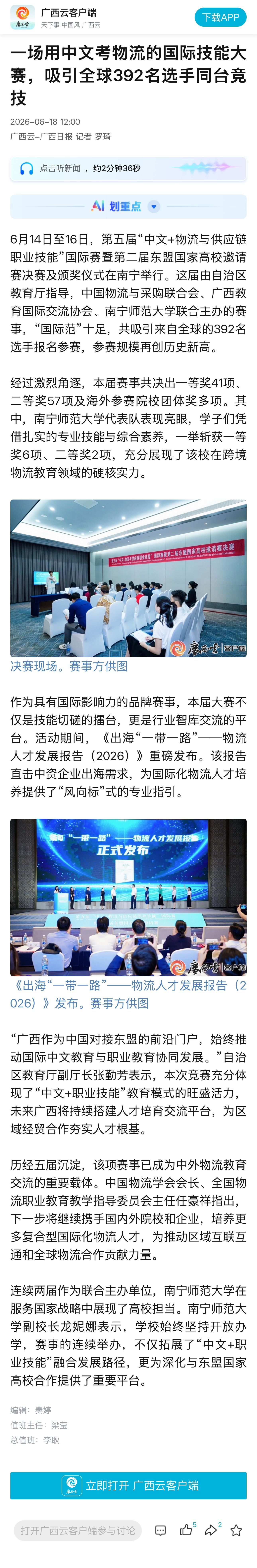Image resolution: width=257 pixels, height=1568 pixels.
Task: Bookmark the article with the star
Action: pyautogui.click(x=236, y=1530)
